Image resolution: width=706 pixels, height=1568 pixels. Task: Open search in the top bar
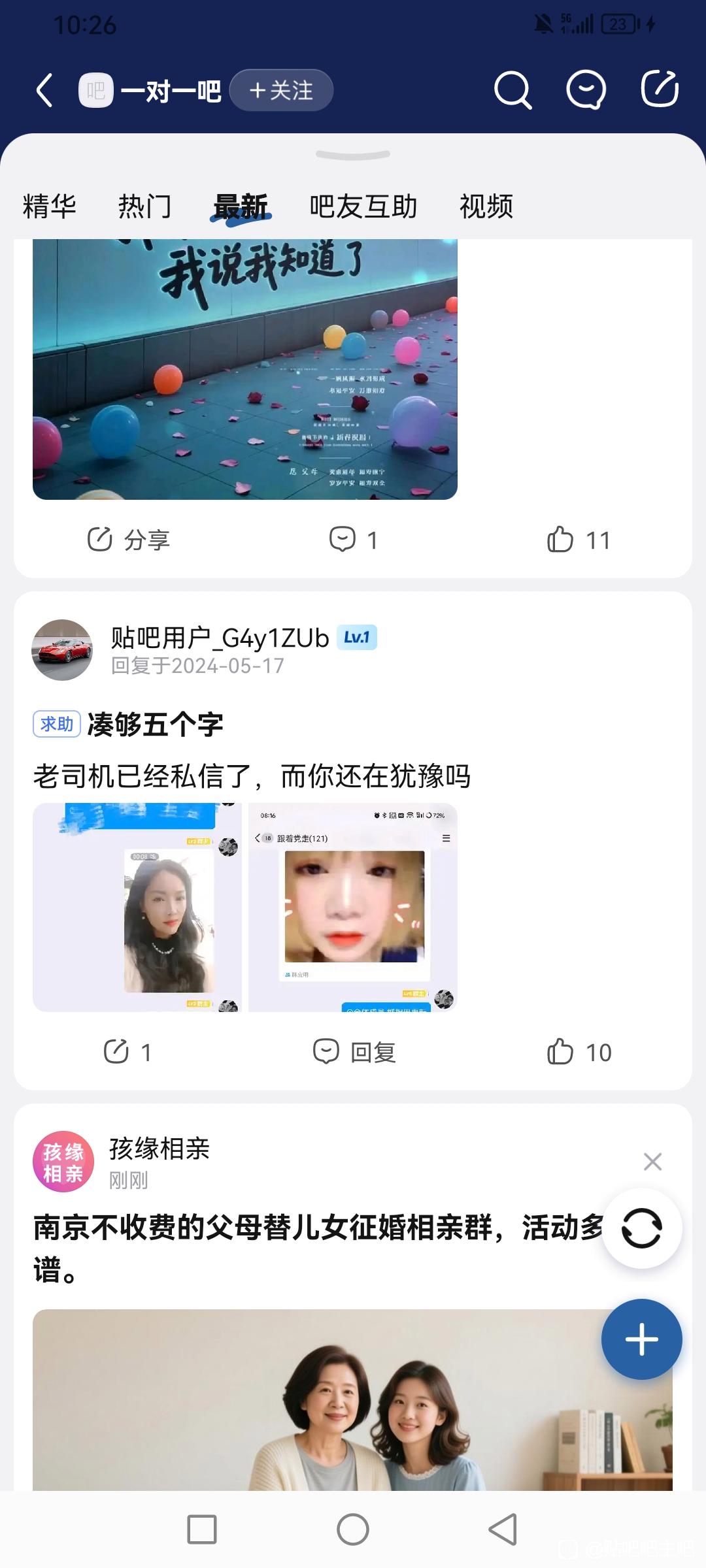click(513, 90)
